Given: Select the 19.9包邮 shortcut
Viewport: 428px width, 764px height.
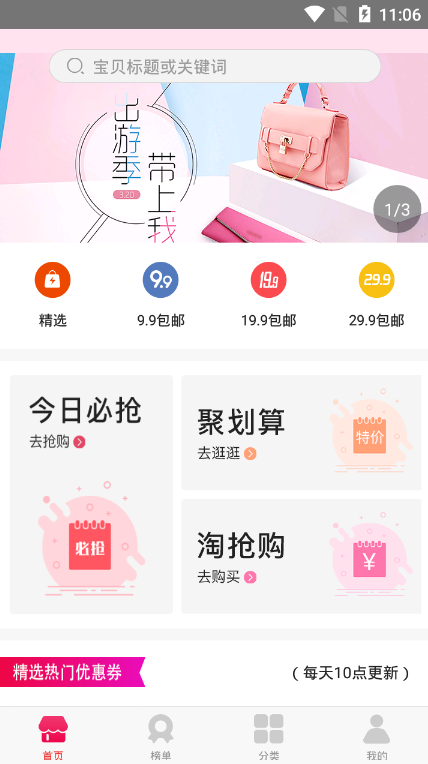Looking at the screenshot, I should point(269,294).
